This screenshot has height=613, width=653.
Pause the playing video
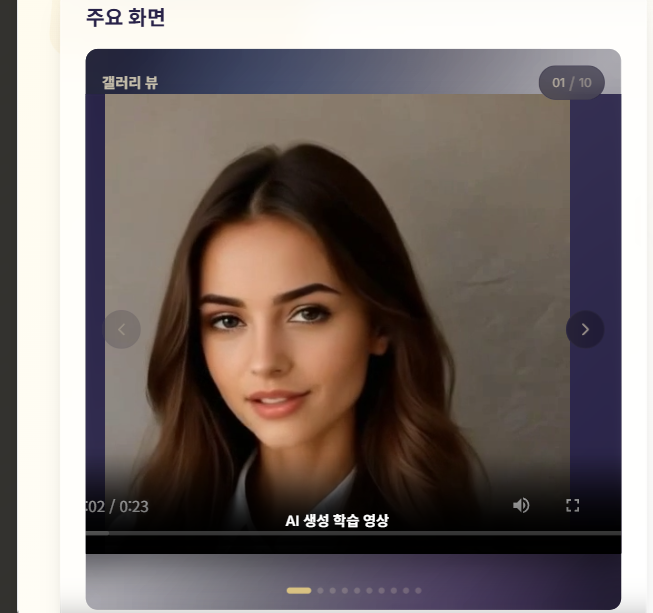coord(337,300)
